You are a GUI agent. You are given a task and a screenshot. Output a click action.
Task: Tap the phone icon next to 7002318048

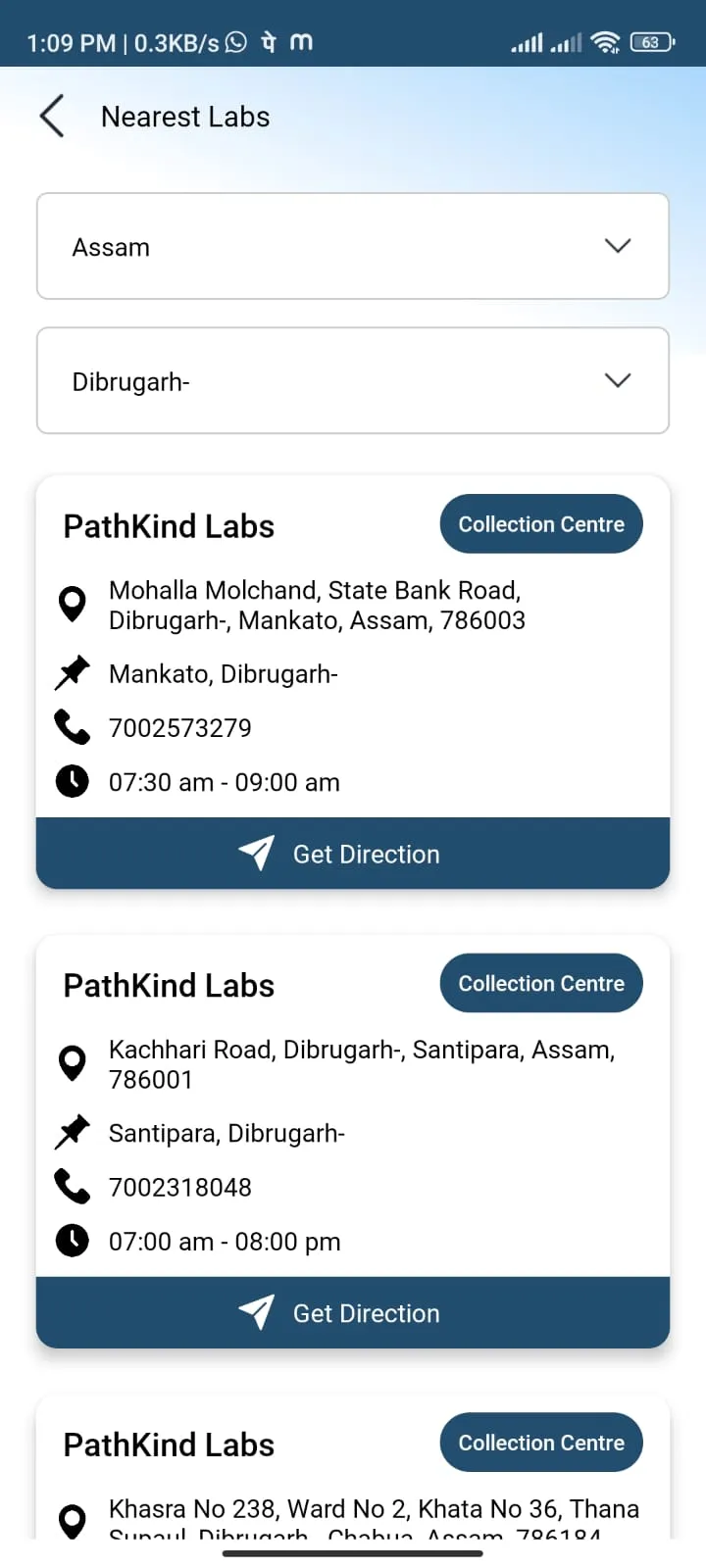[x=72, y=1187]
